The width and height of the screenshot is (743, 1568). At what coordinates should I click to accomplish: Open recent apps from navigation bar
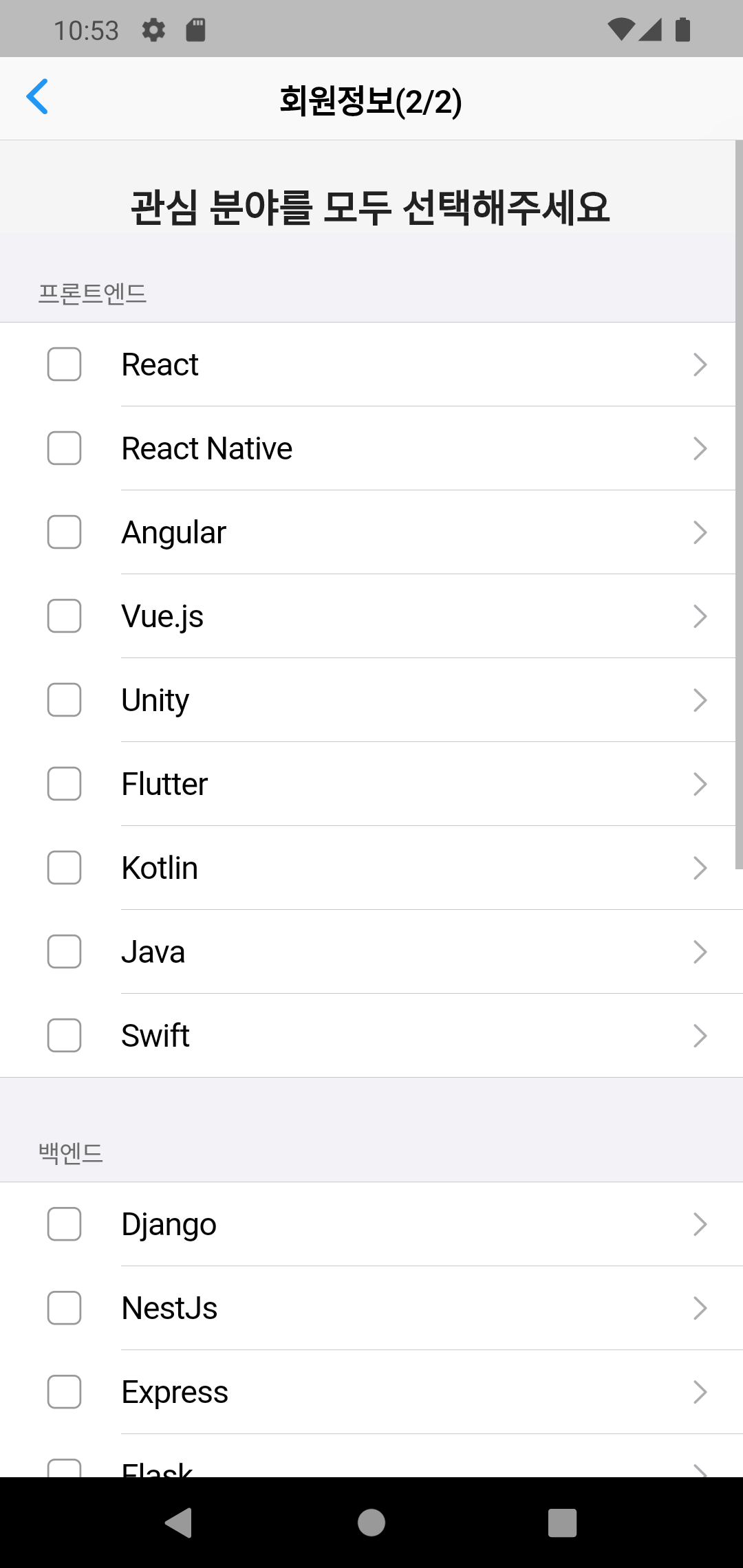562,1523
